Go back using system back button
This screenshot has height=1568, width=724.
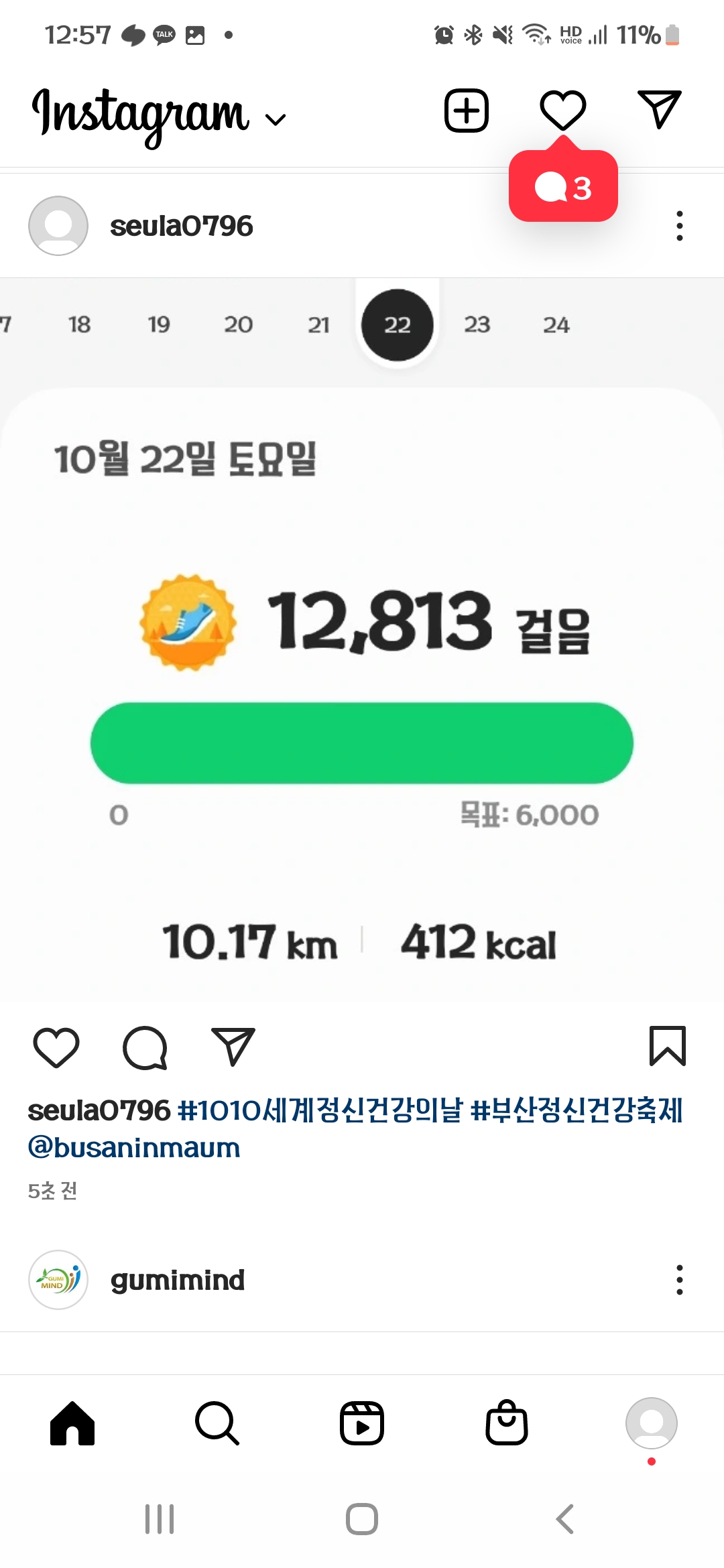tap(565, 1519)
